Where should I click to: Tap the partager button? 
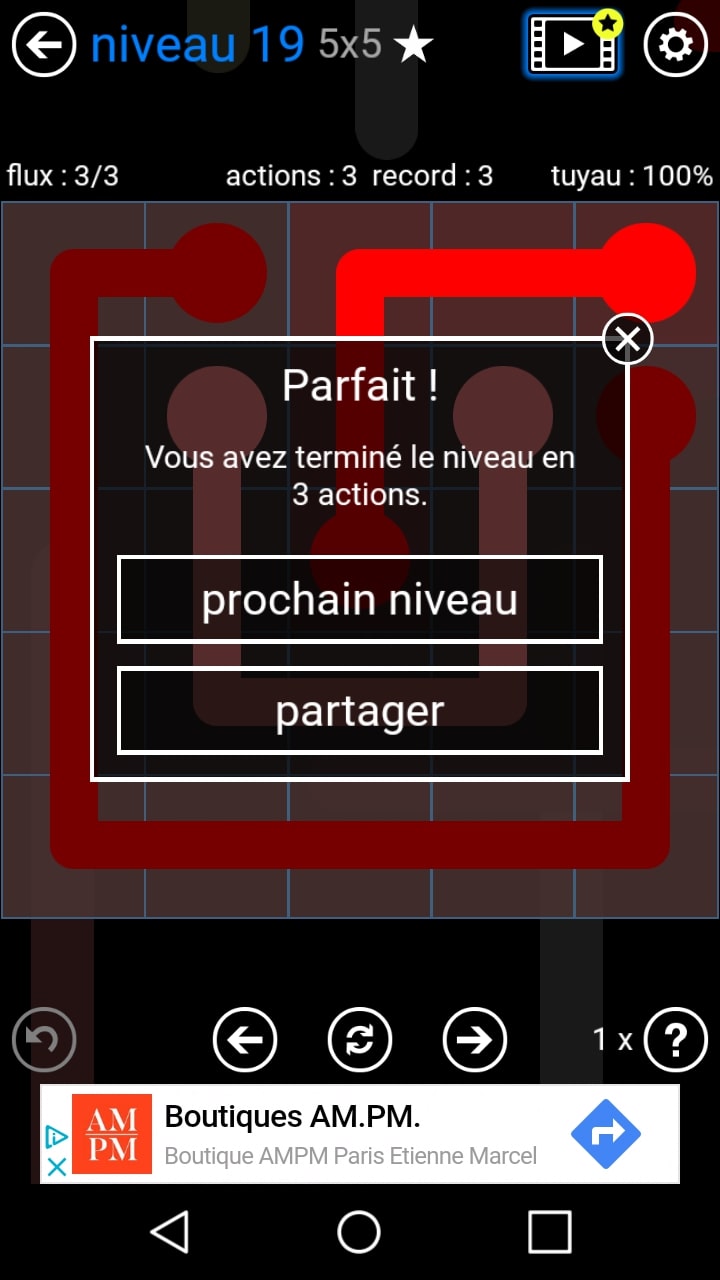[x=360, y=711]
